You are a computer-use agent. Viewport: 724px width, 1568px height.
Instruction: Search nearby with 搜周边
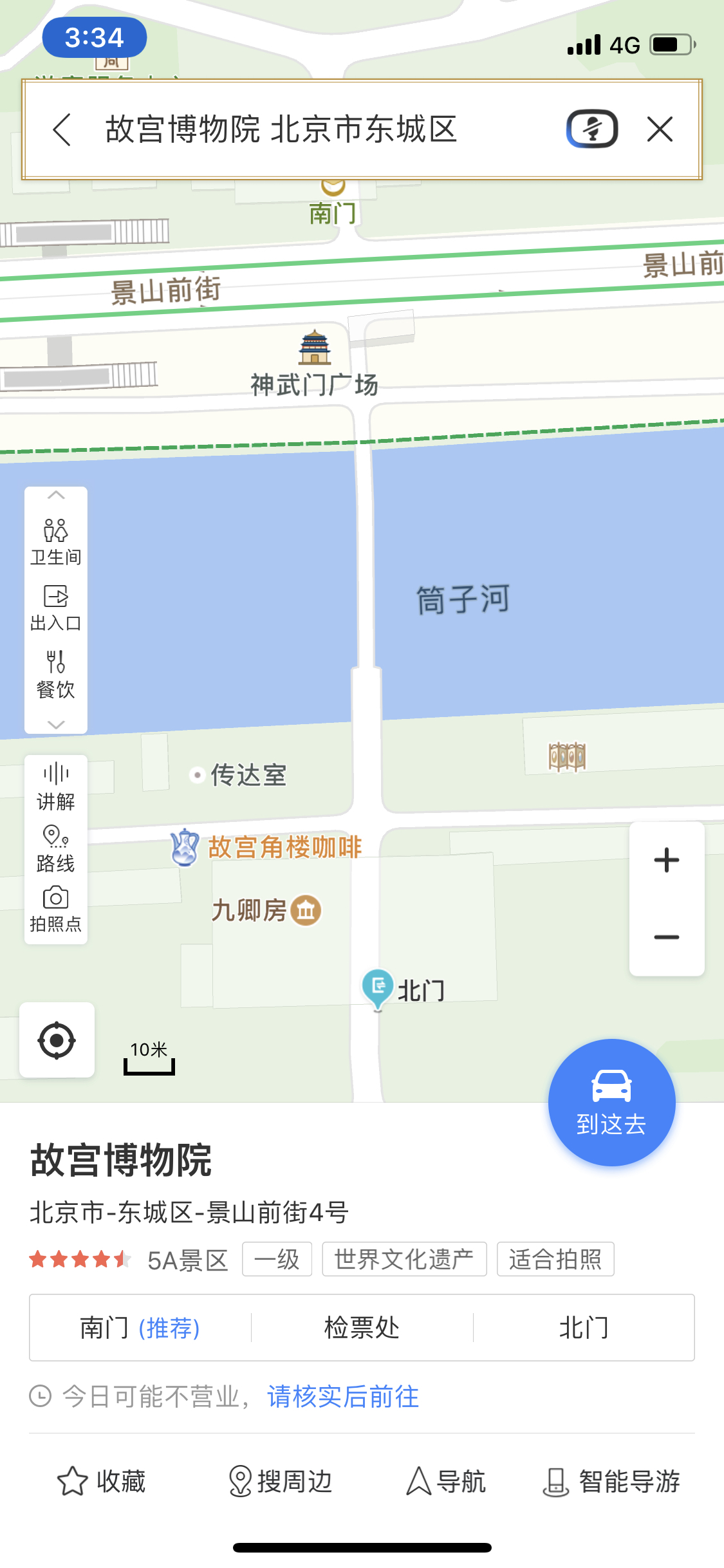pos(281,1481)
